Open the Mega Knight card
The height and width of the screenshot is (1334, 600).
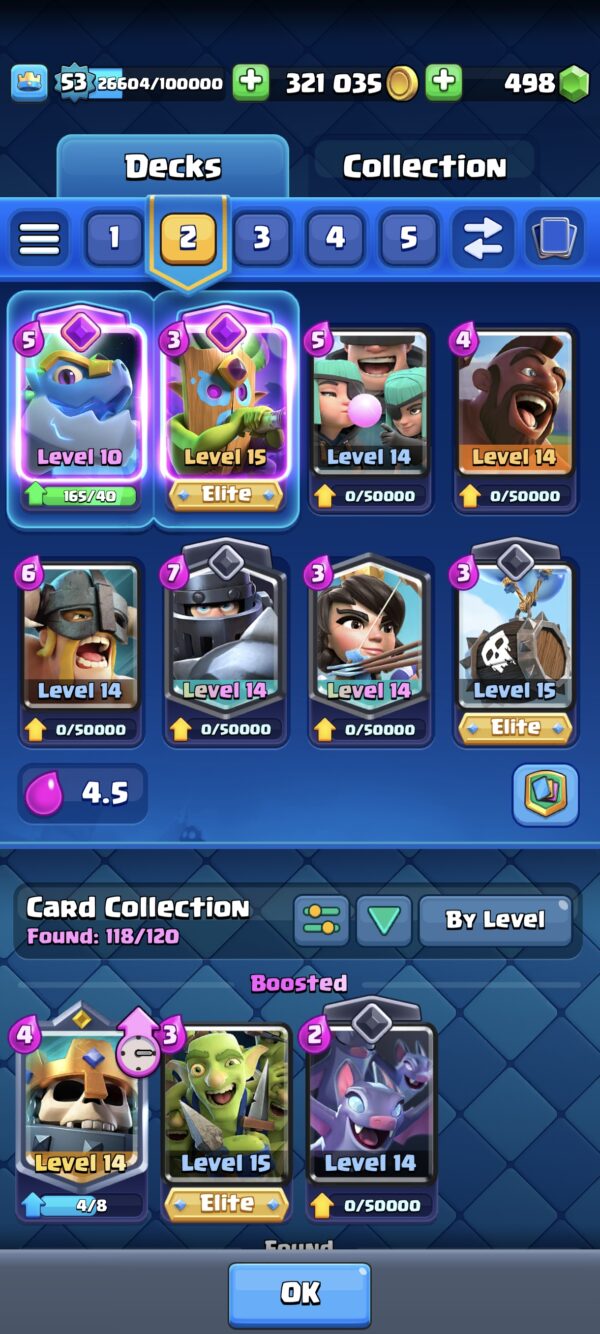coord(225,644)
